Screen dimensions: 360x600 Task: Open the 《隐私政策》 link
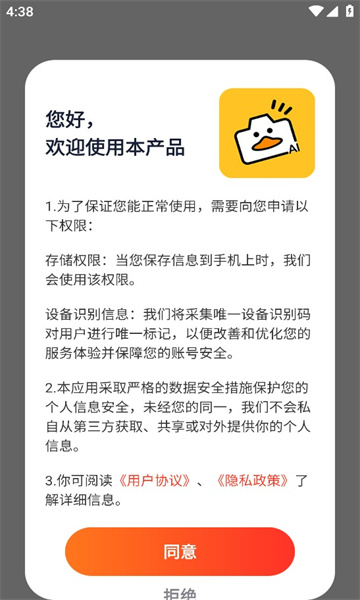tap(252, 481)
